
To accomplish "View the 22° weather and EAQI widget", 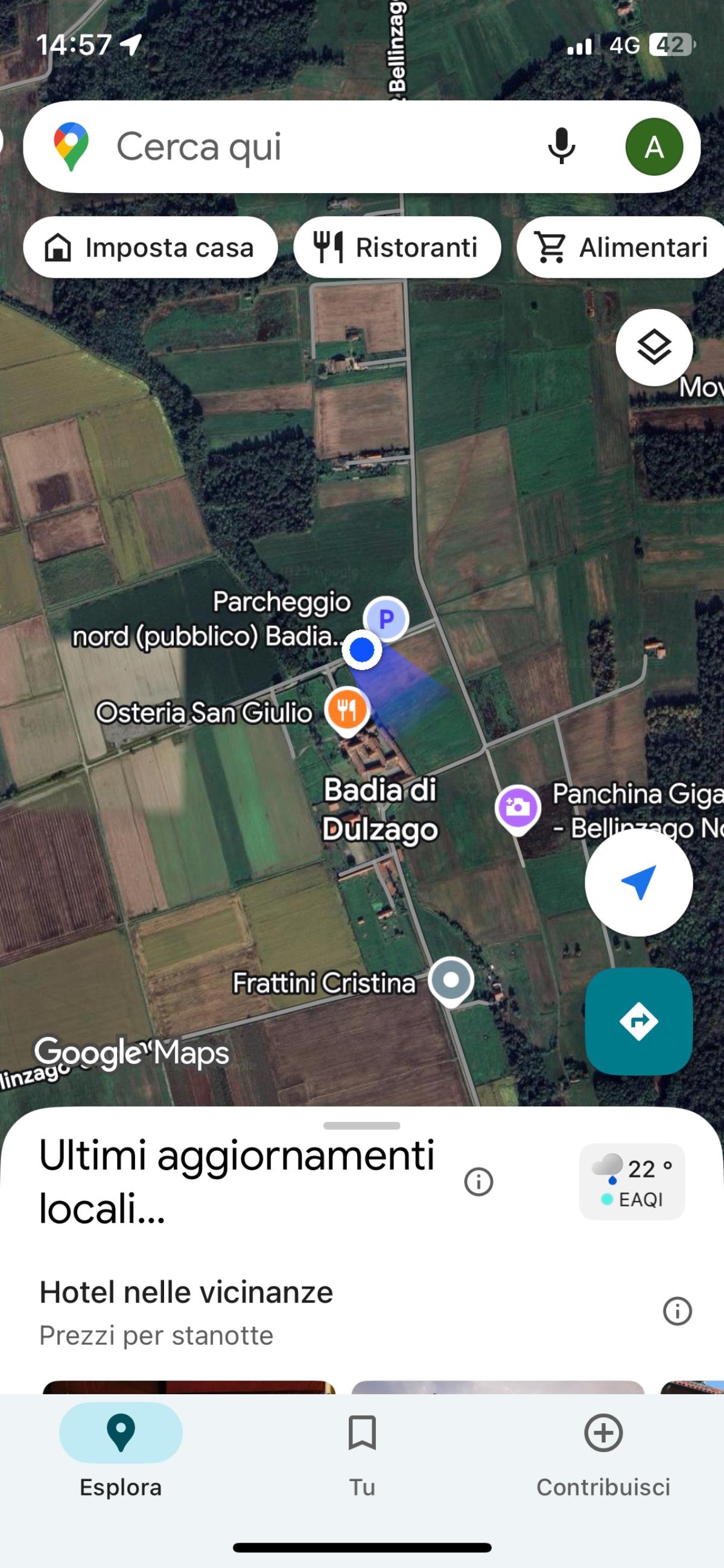I will tap(632, 1182).
